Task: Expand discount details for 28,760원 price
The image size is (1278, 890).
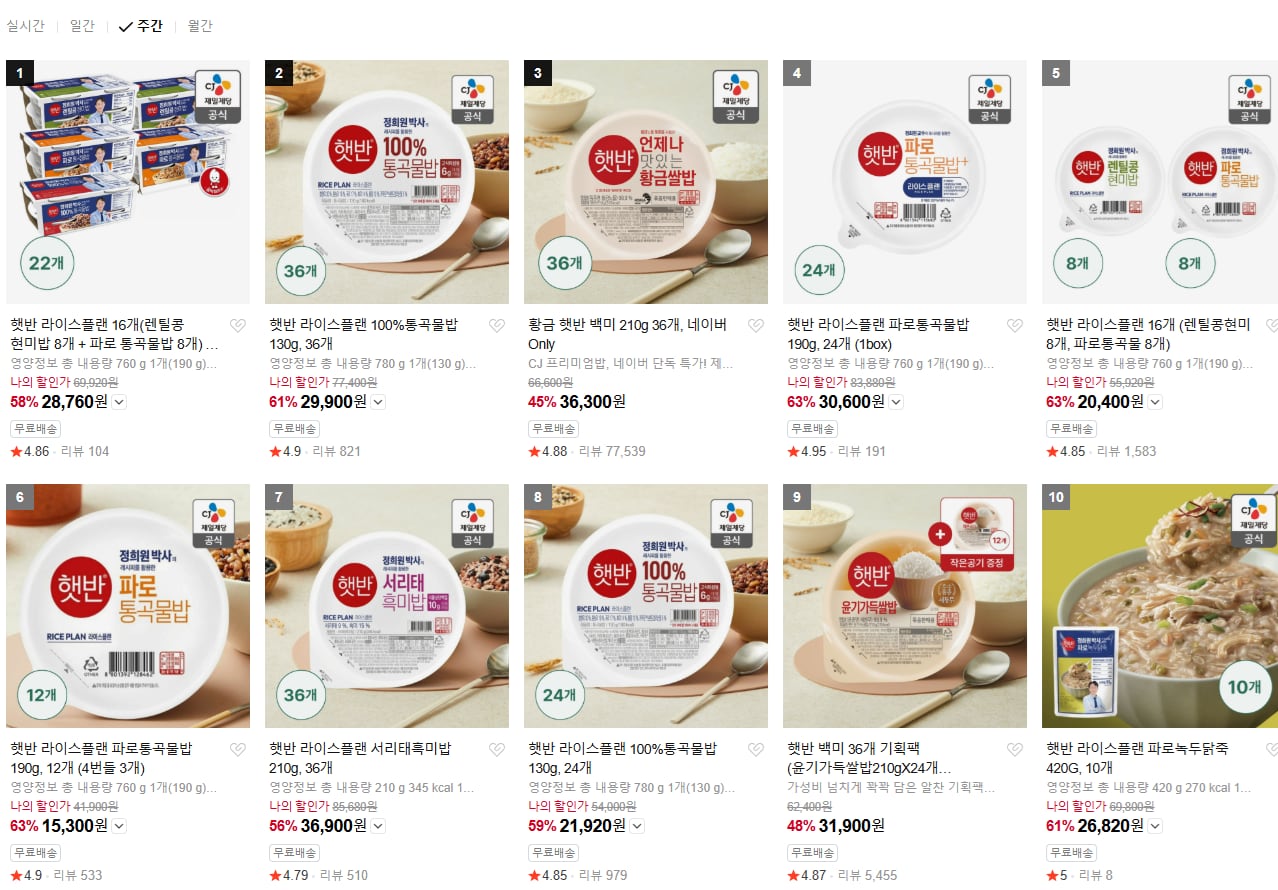Action: point(119,402)
